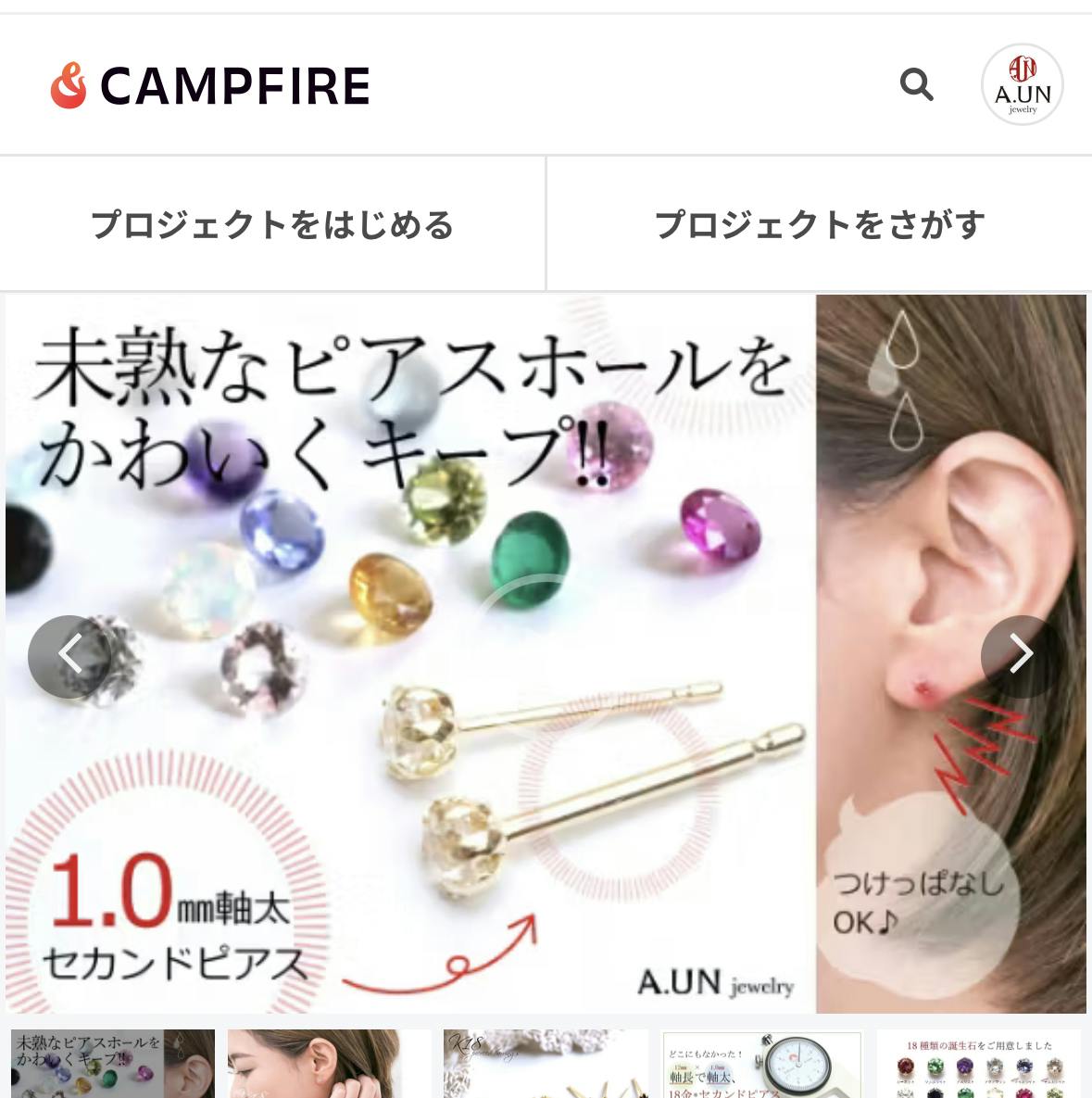Screen dimensions: 1092x1098
Task: Open the A.UN jewelry profile avatar
Action: click(x=1022, y=84)
